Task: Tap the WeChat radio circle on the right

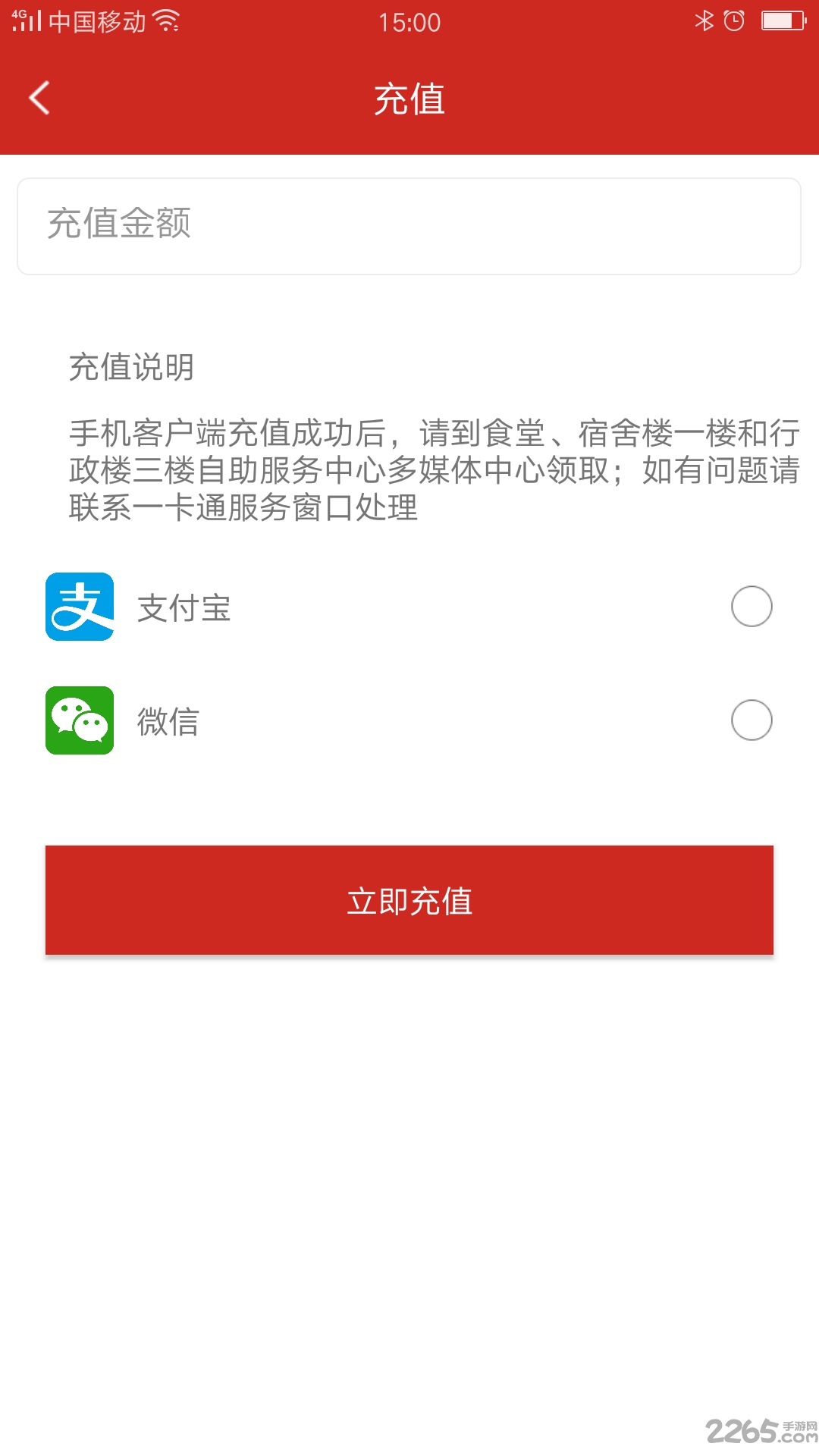Action: [752, 720]
